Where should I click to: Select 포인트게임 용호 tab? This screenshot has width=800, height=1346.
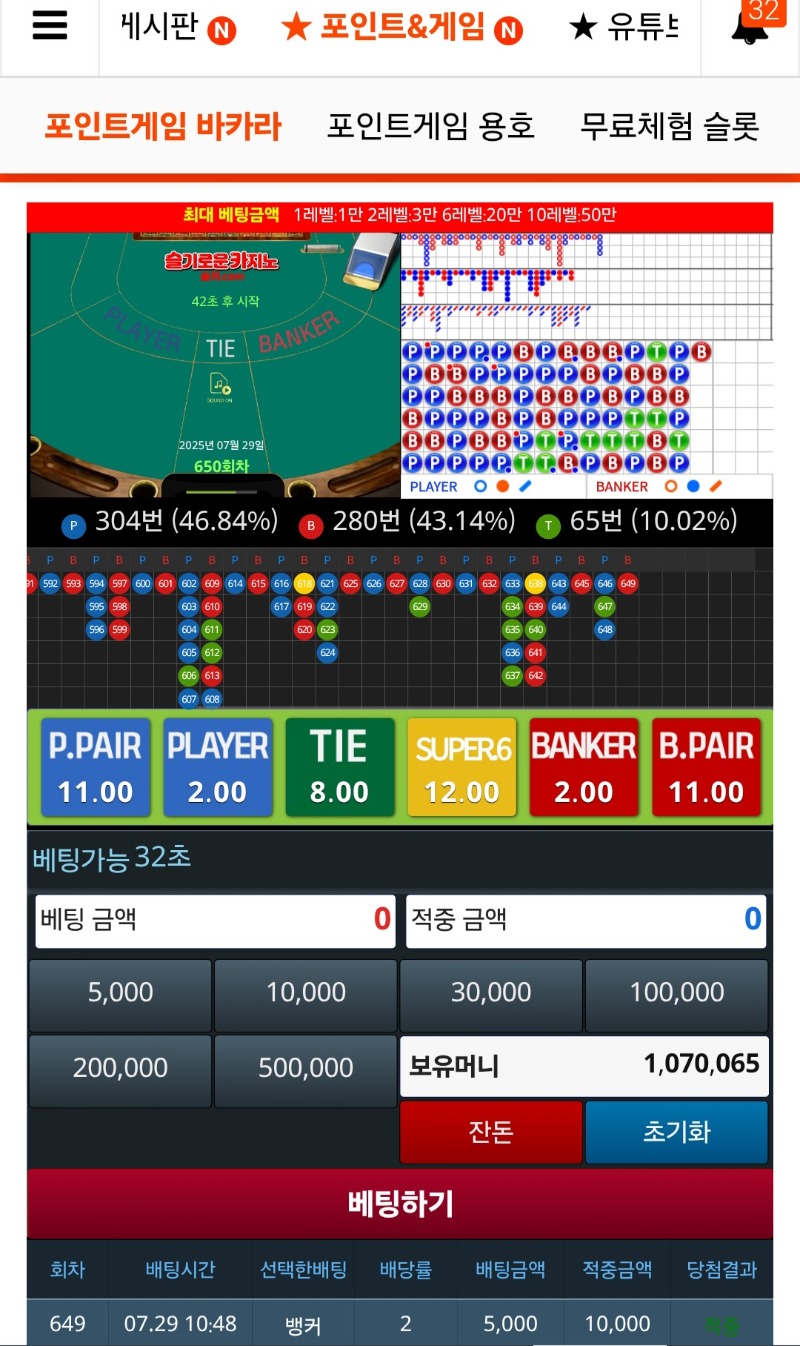coord(430,127)
